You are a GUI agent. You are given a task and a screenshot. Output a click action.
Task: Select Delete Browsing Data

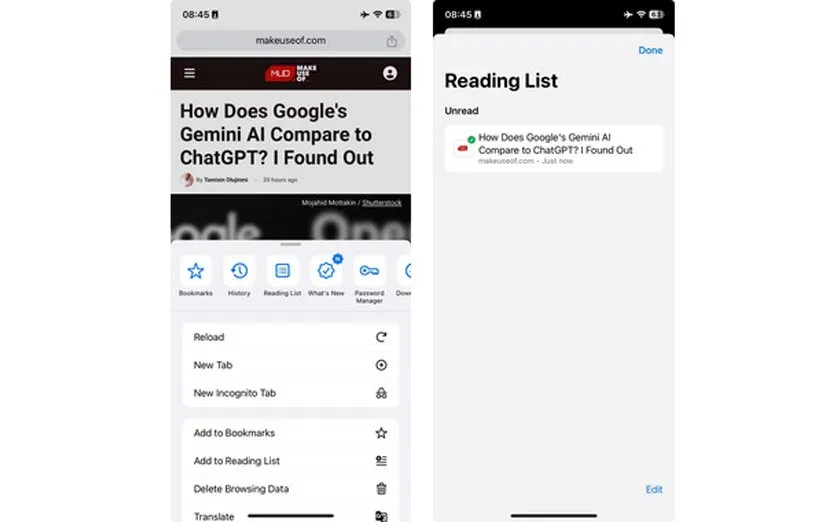tap(290, 489)
